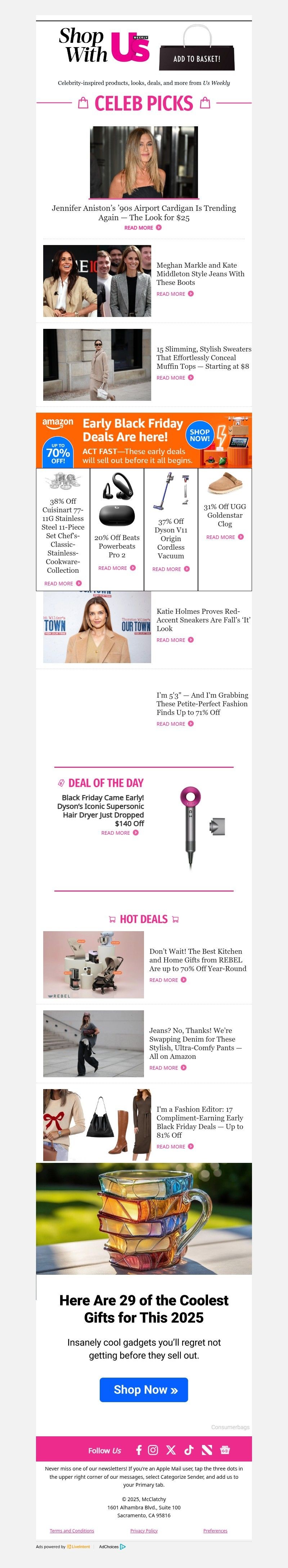Read more about Cuisinart cookware deal
Viewport: 288px width, 1568px height.
(63, 584)
